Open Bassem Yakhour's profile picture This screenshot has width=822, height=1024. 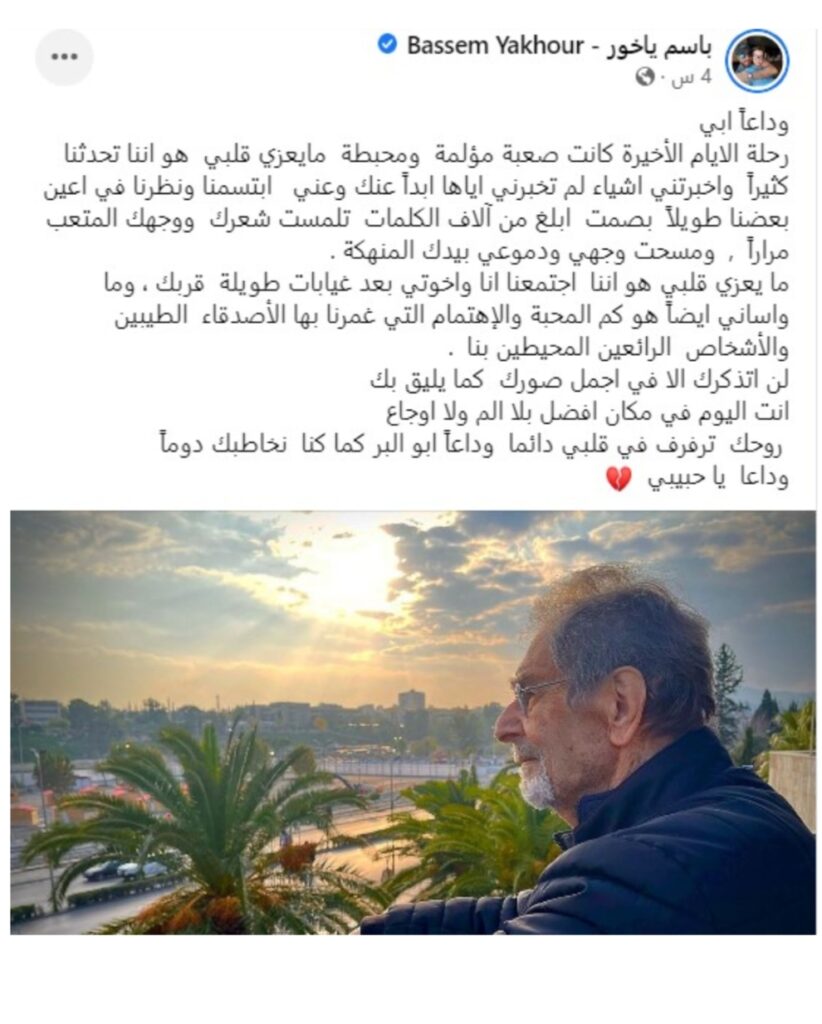pos(757,61)
